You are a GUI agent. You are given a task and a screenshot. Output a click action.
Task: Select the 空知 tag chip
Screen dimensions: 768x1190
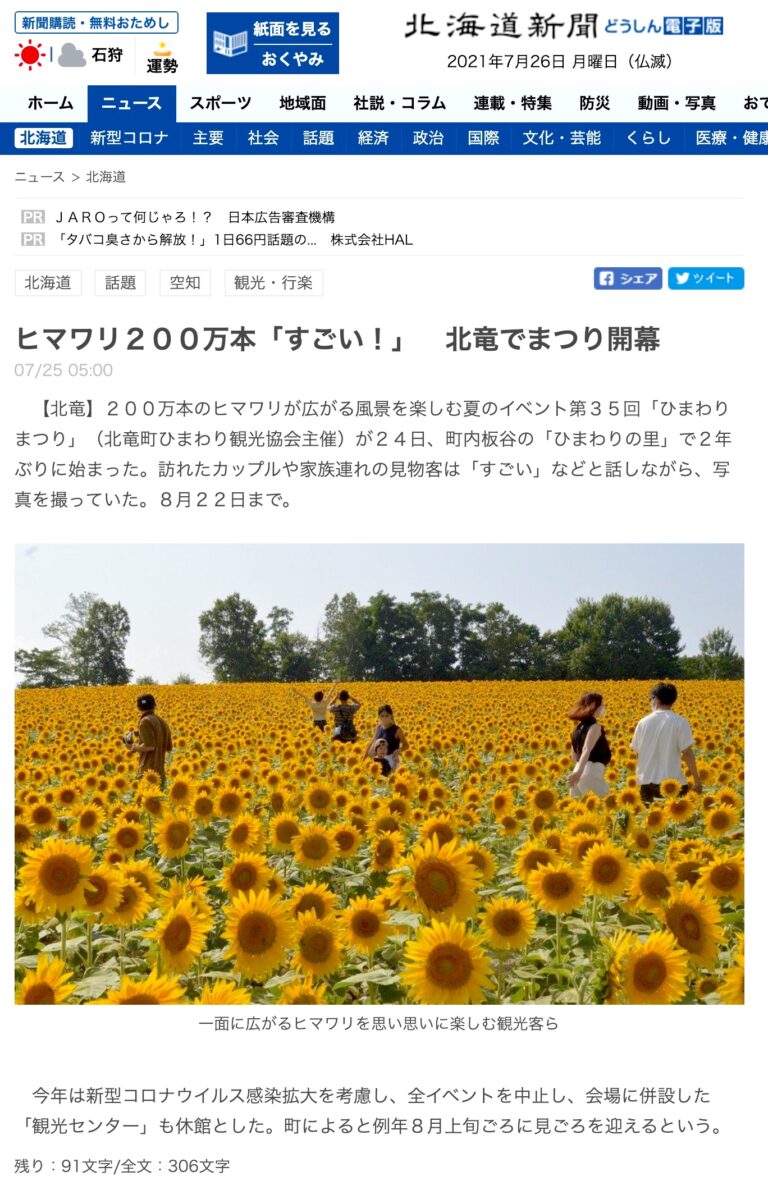point(185,283)
